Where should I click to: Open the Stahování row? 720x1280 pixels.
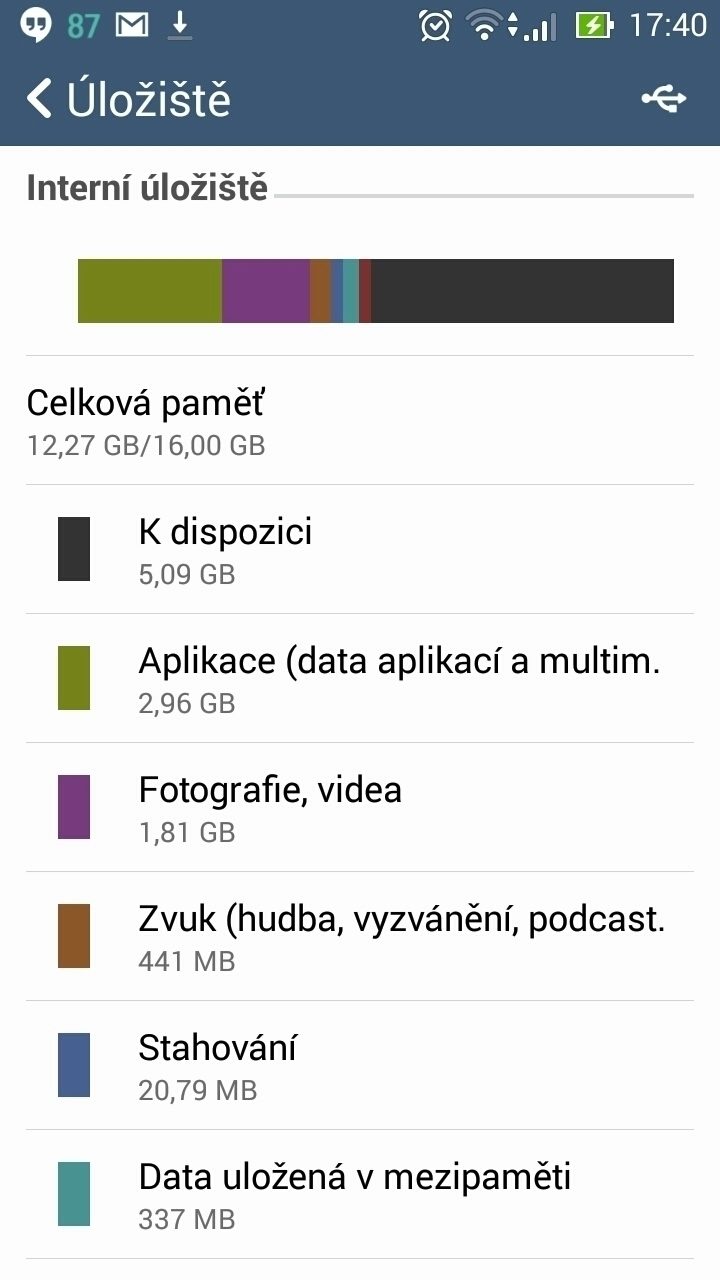[360, 1065]
